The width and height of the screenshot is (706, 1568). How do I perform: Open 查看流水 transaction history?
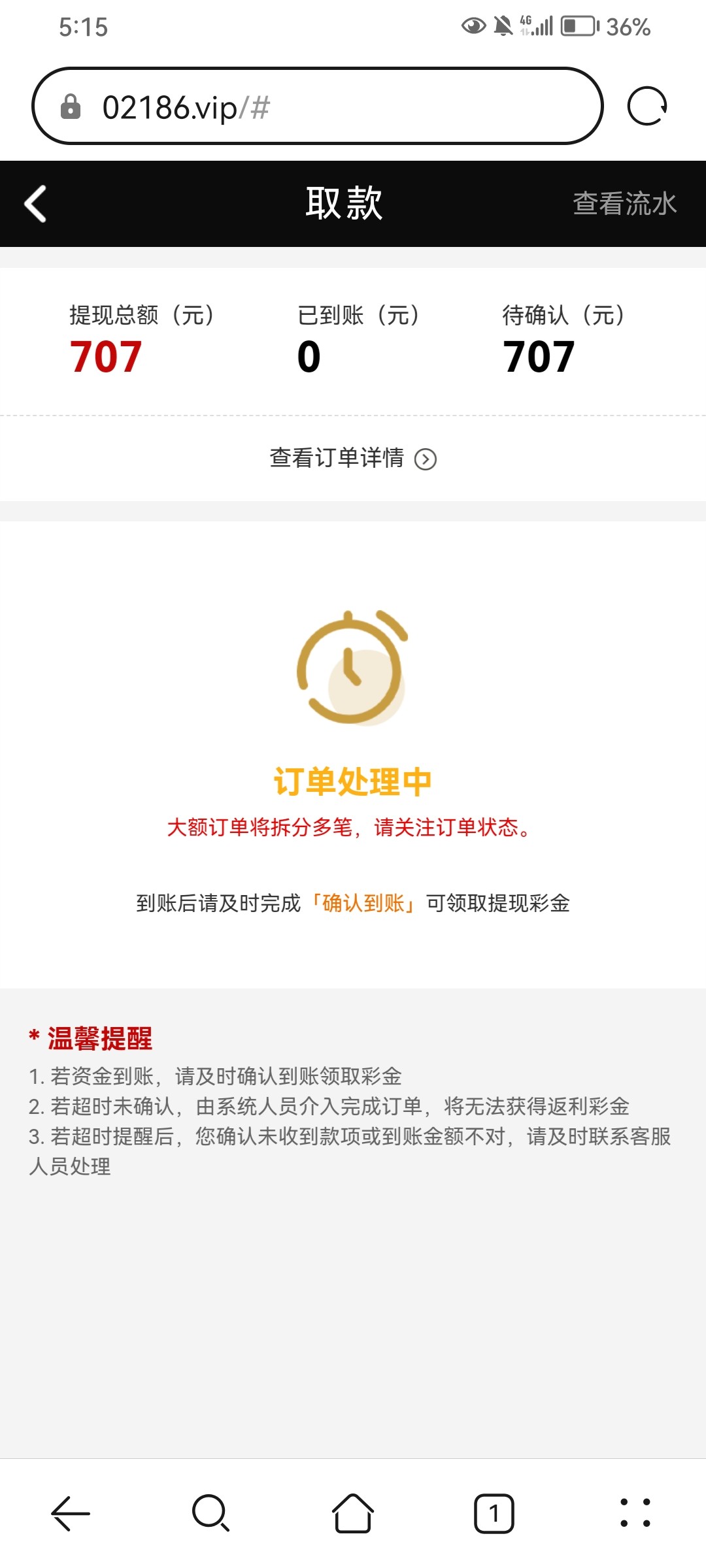click(x=624, y=204)
